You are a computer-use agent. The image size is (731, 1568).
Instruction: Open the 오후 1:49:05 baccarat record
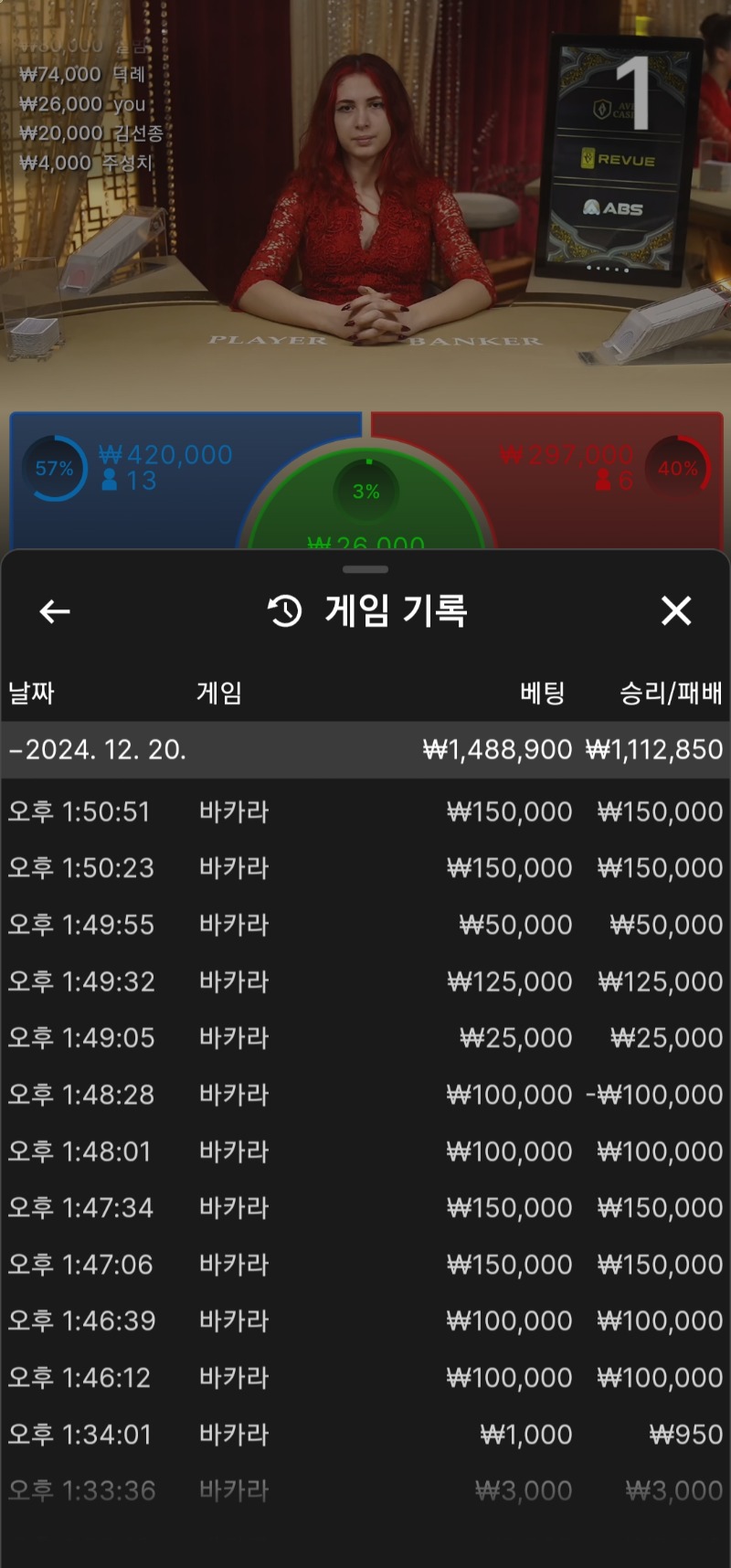(365, 1038)
